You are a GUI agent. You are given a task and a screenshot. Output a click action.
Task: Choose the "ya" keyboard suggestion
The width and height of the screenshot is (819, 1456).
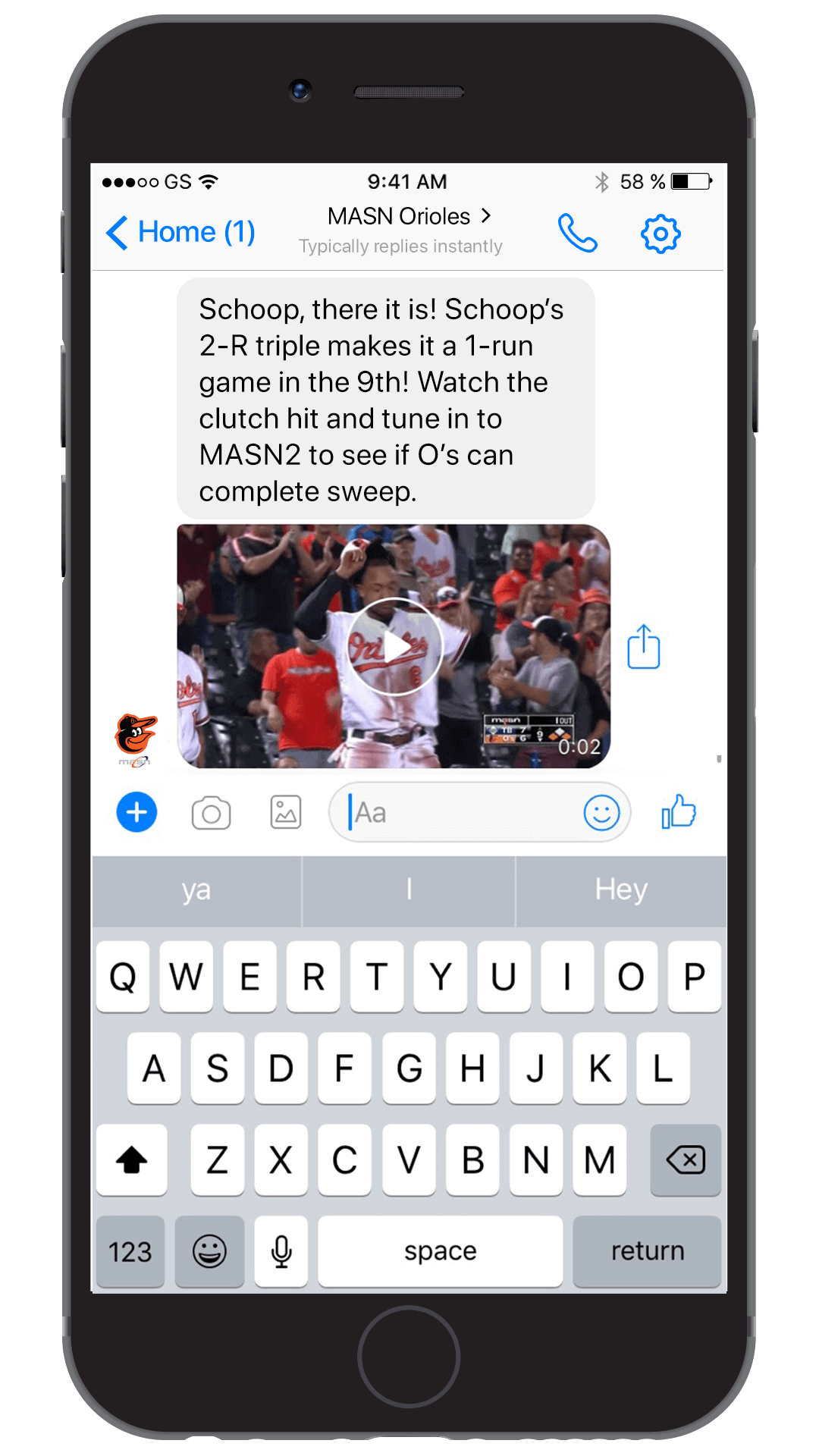point(196,890)
